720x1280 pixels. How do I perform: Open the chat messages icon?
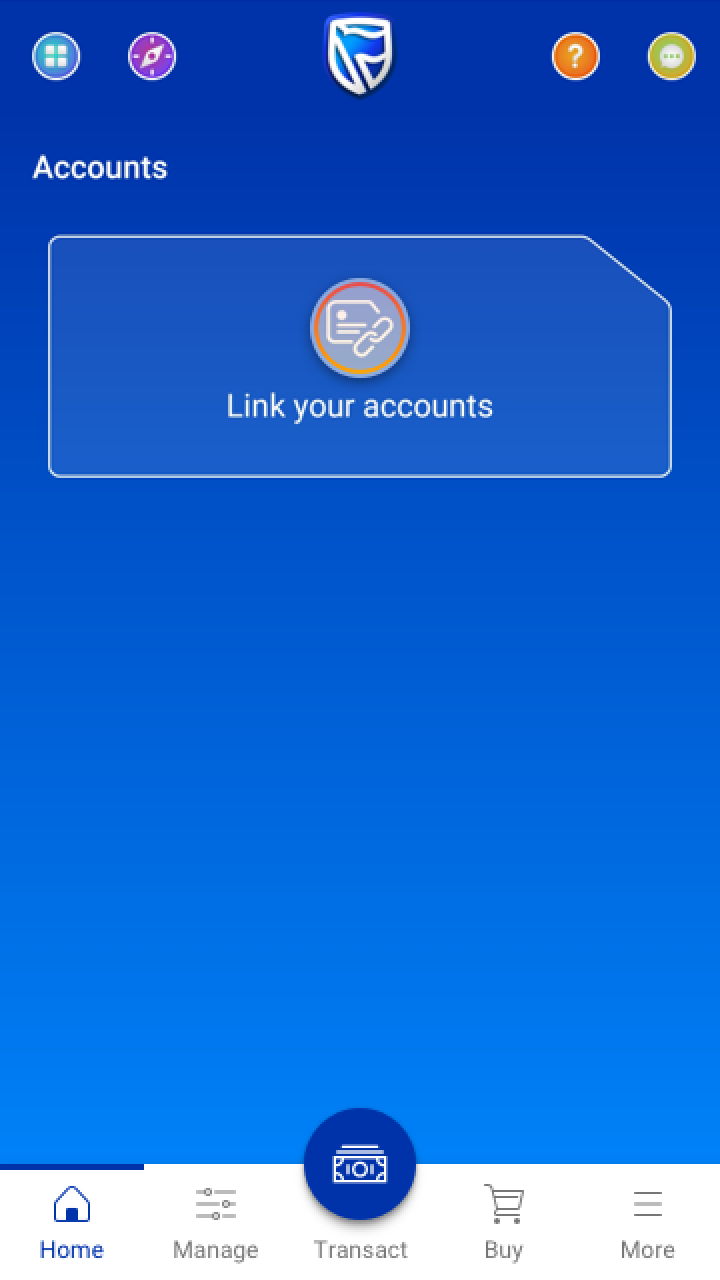671,57
